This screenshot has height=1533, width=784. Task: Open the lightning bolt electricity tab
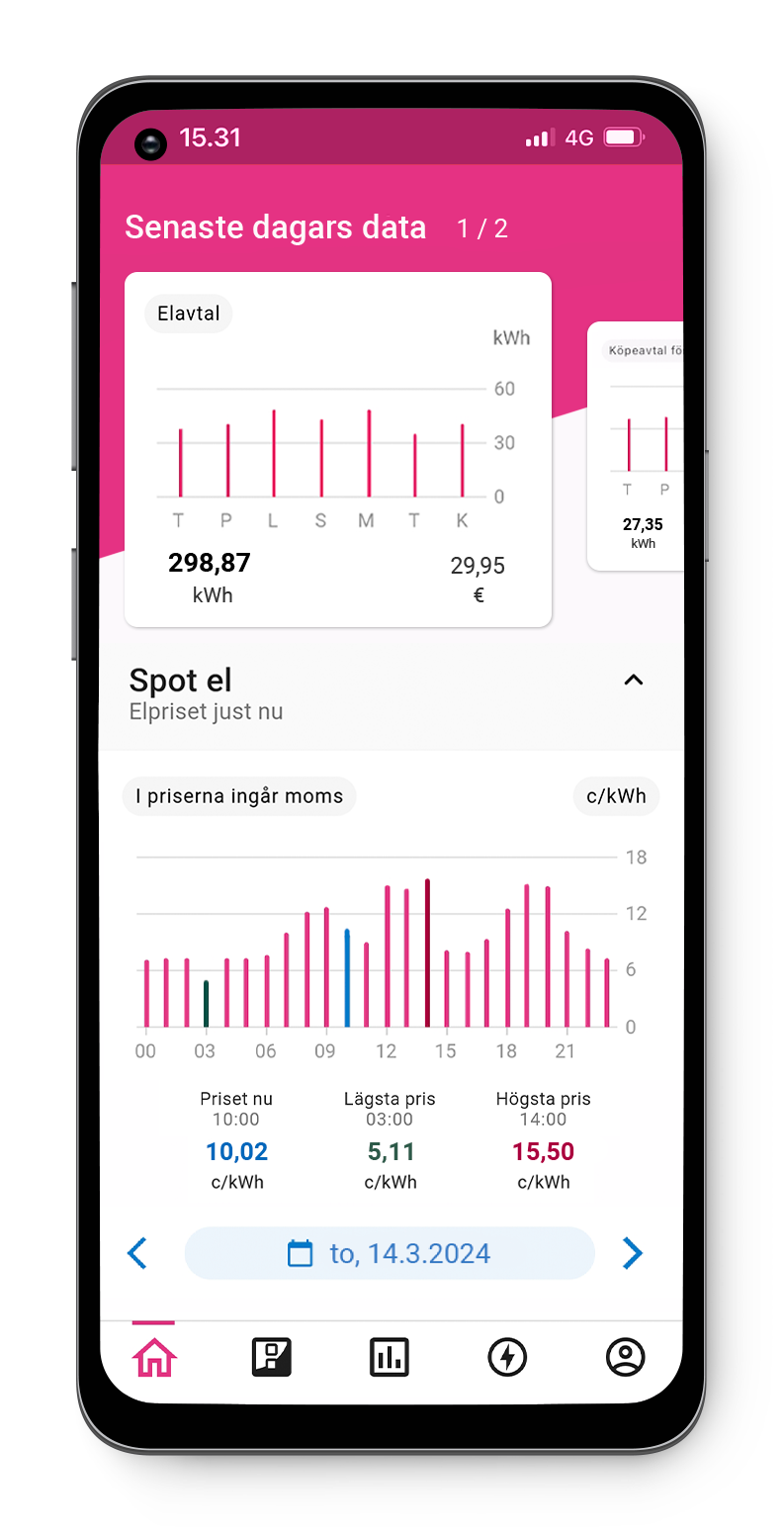pyautogui.click(x=507, y=1357)
